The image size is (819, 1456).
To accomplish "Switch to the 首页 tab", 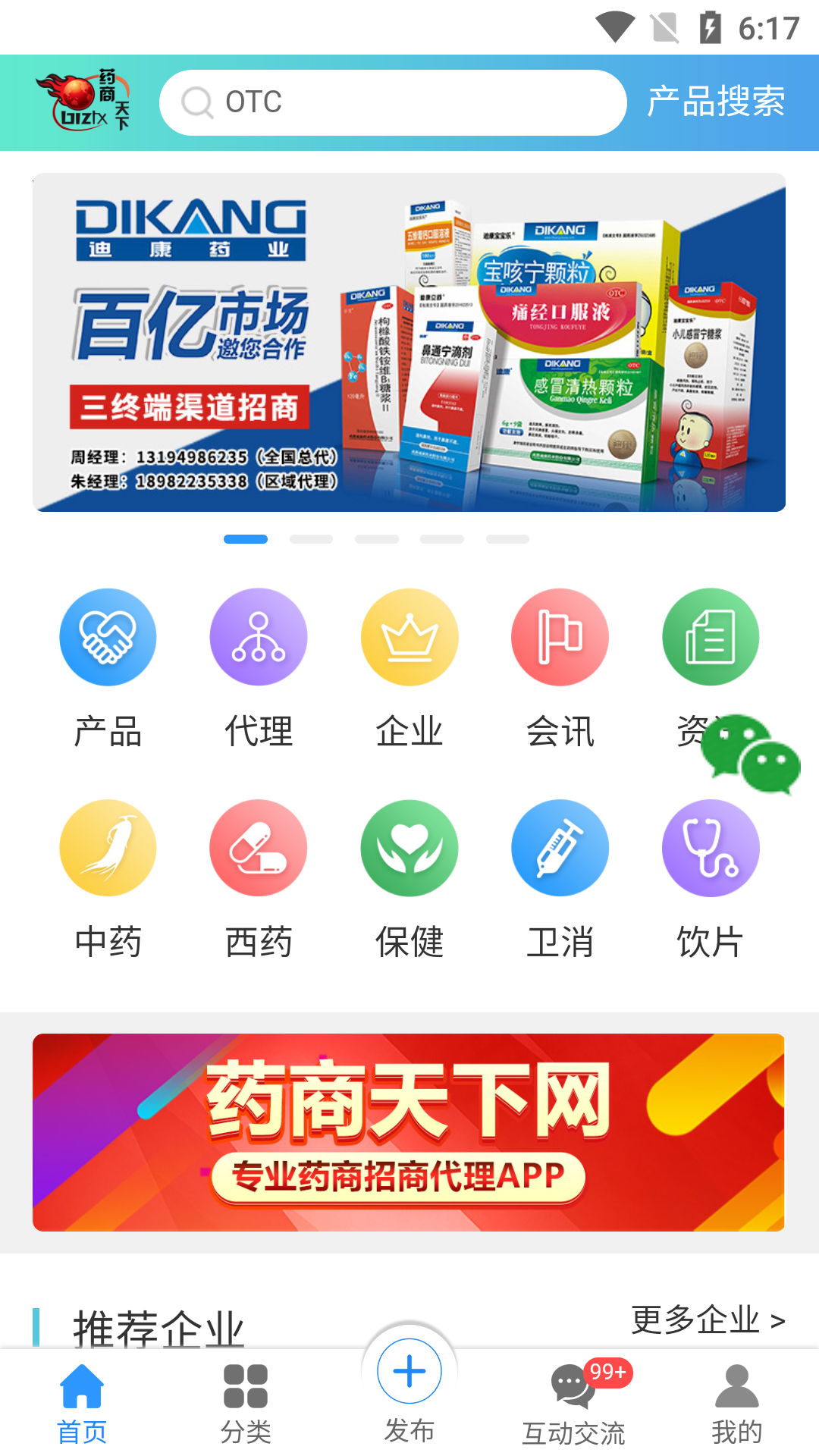I will click(x=82, y=1404).
